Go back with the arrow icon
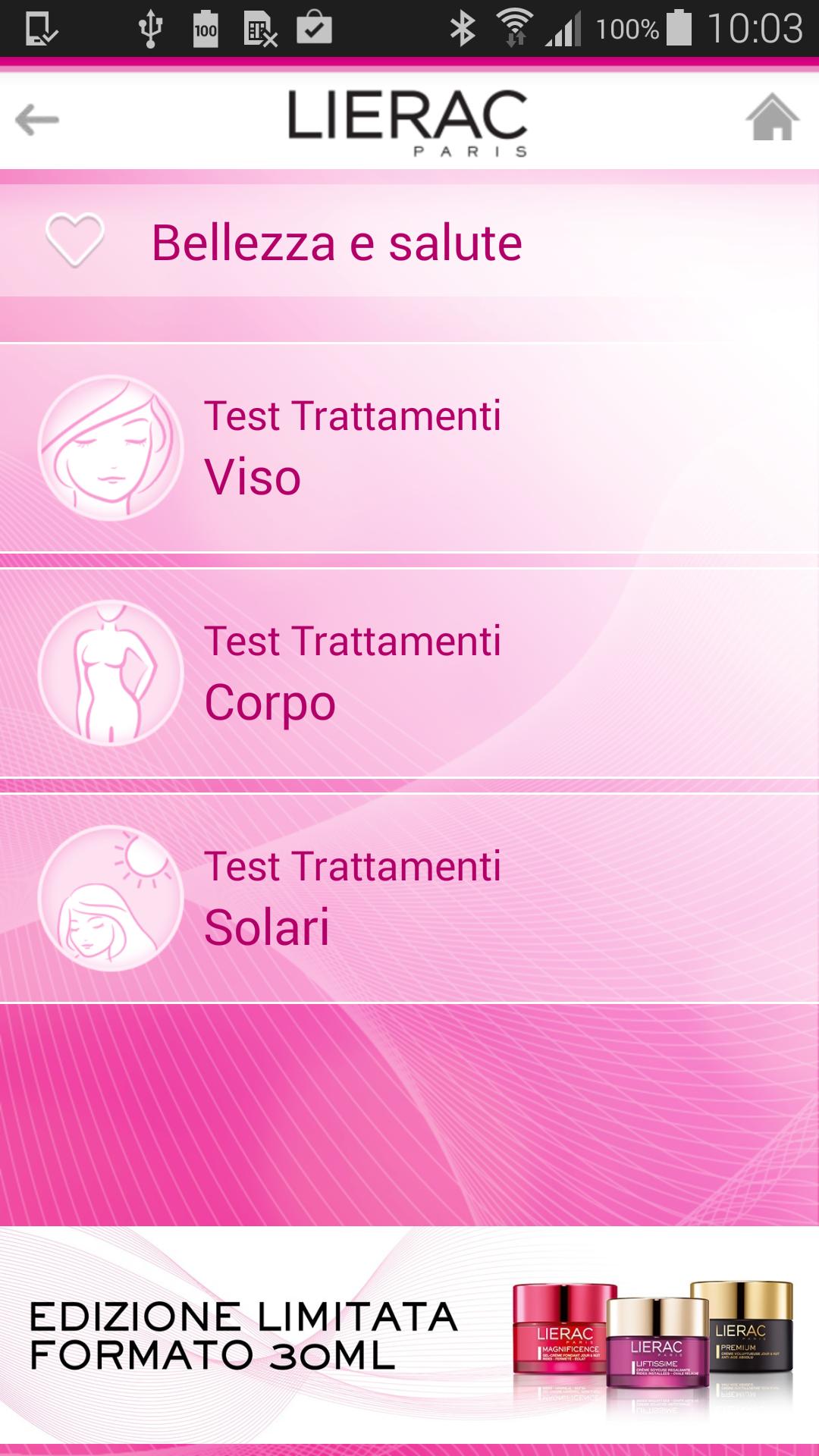The image size is (819, 1456). 37,119
